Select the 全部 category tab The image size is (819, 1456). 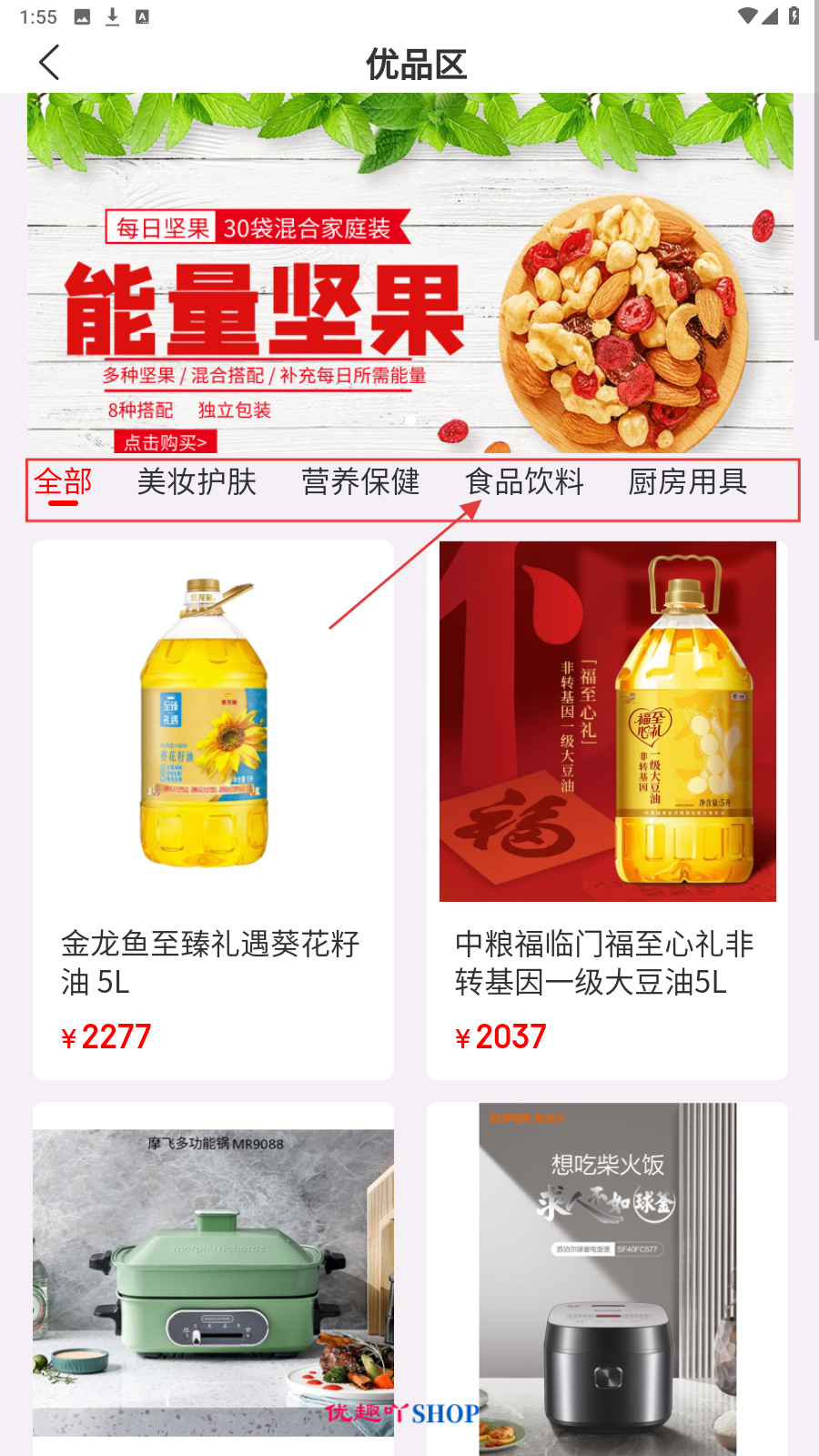(x=64, y=482)
